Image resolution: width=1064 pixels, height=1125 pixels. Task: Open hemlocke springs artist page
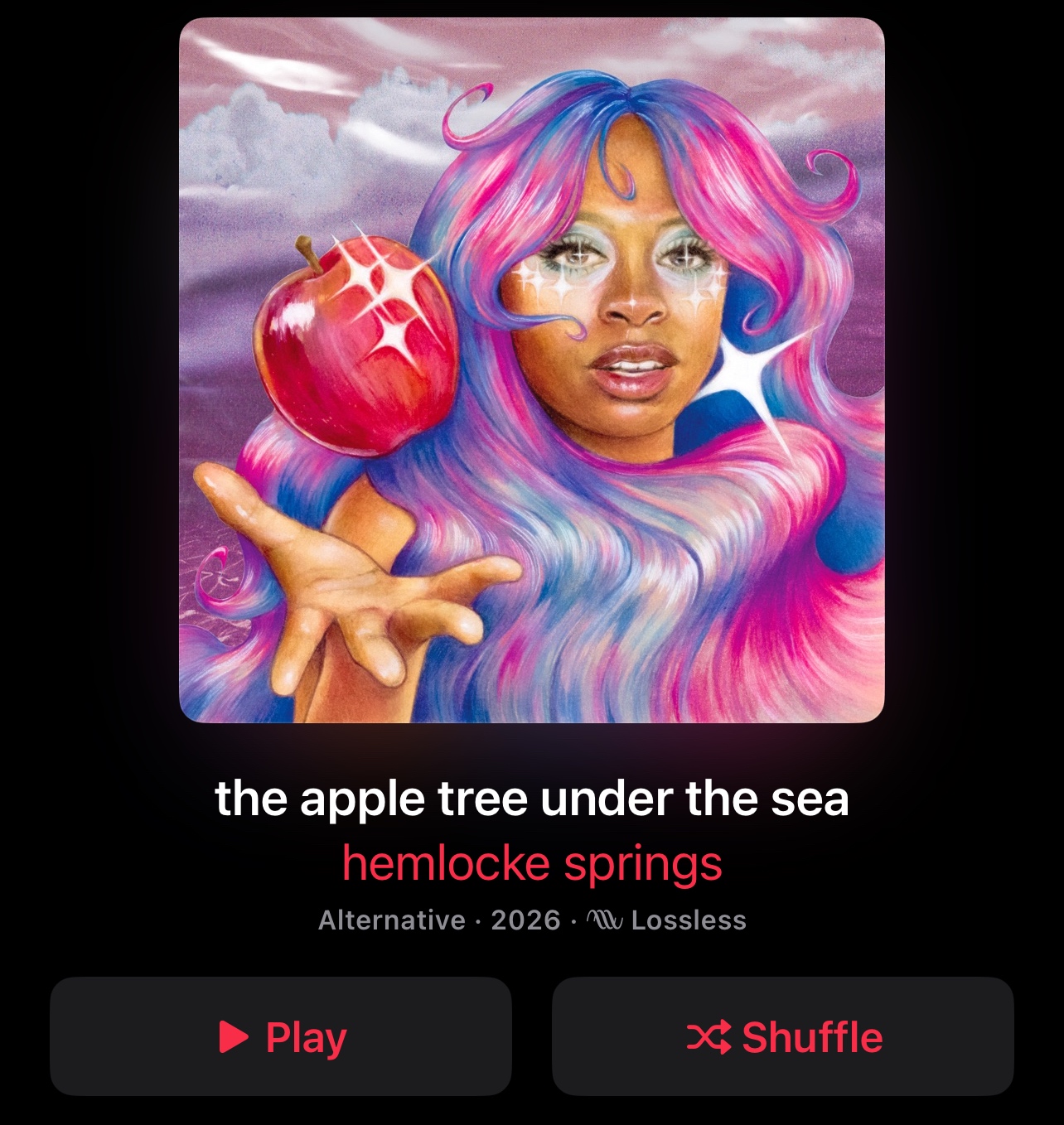click(x=532, y=863)
